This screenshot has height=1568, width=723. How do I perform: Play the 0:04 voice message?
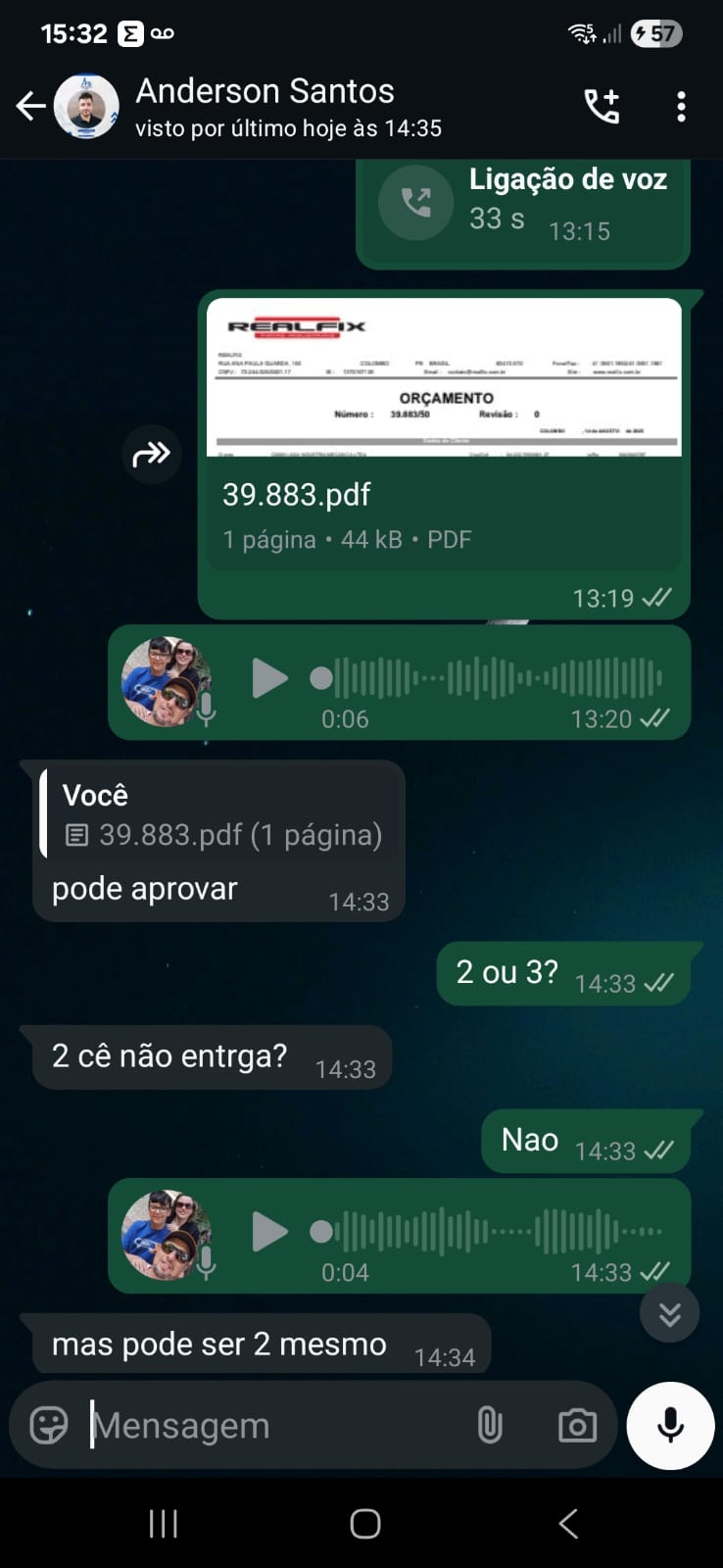[268, 1232]
